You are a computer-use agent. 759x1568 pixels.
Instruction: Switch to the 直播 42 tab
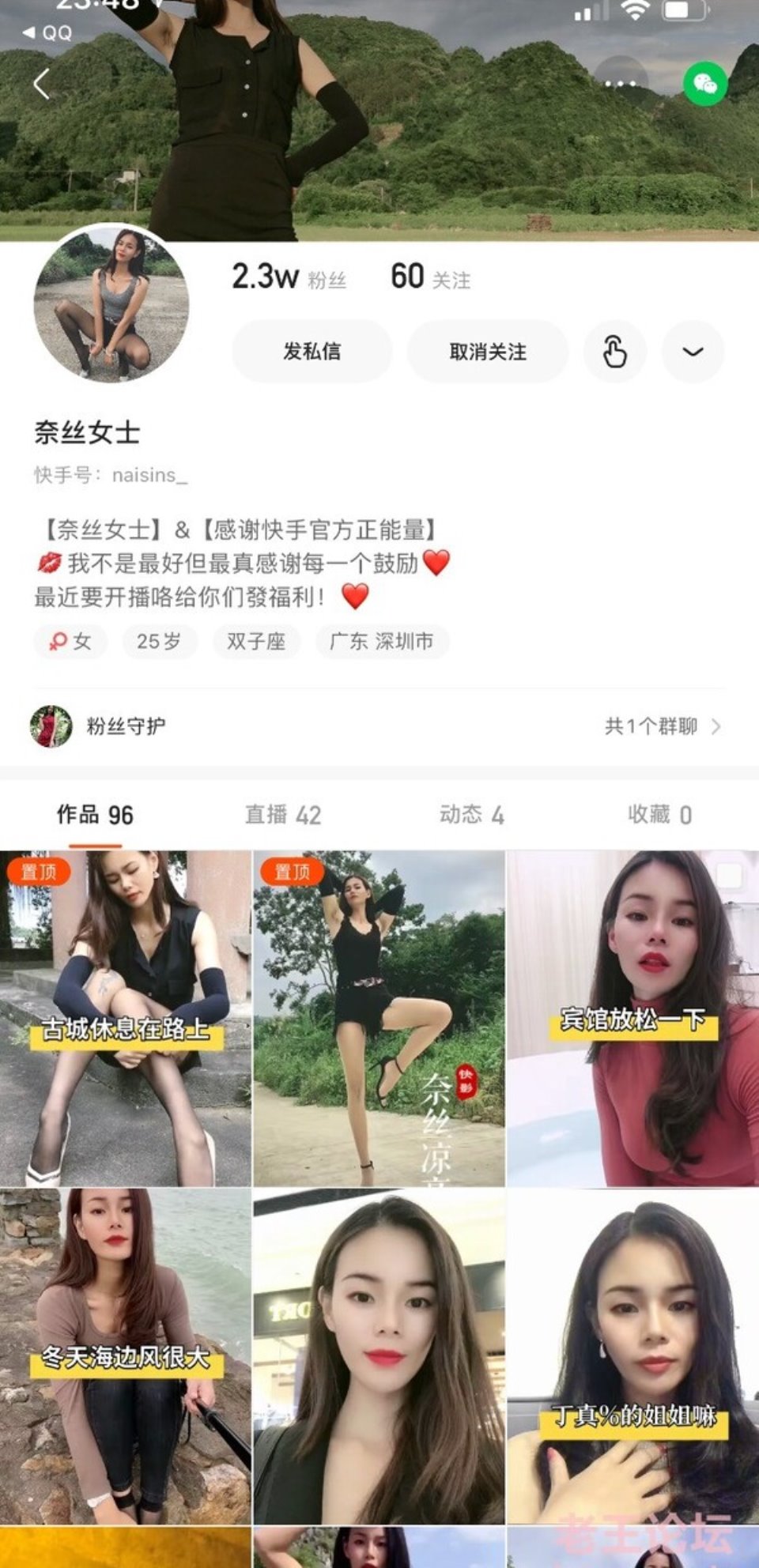point(282,815)
